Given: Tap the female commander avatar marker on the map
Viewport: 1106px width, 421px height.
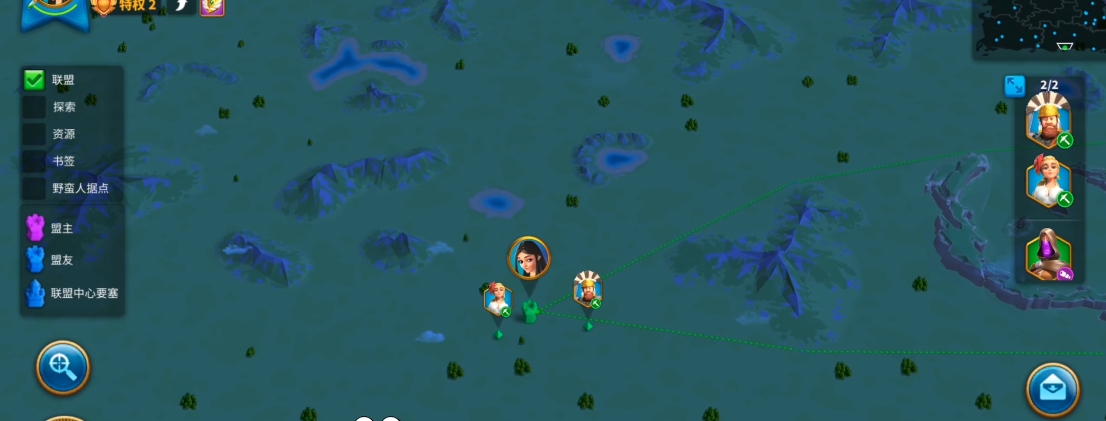Looking at the screenshot, I should [x=529, y=260].
